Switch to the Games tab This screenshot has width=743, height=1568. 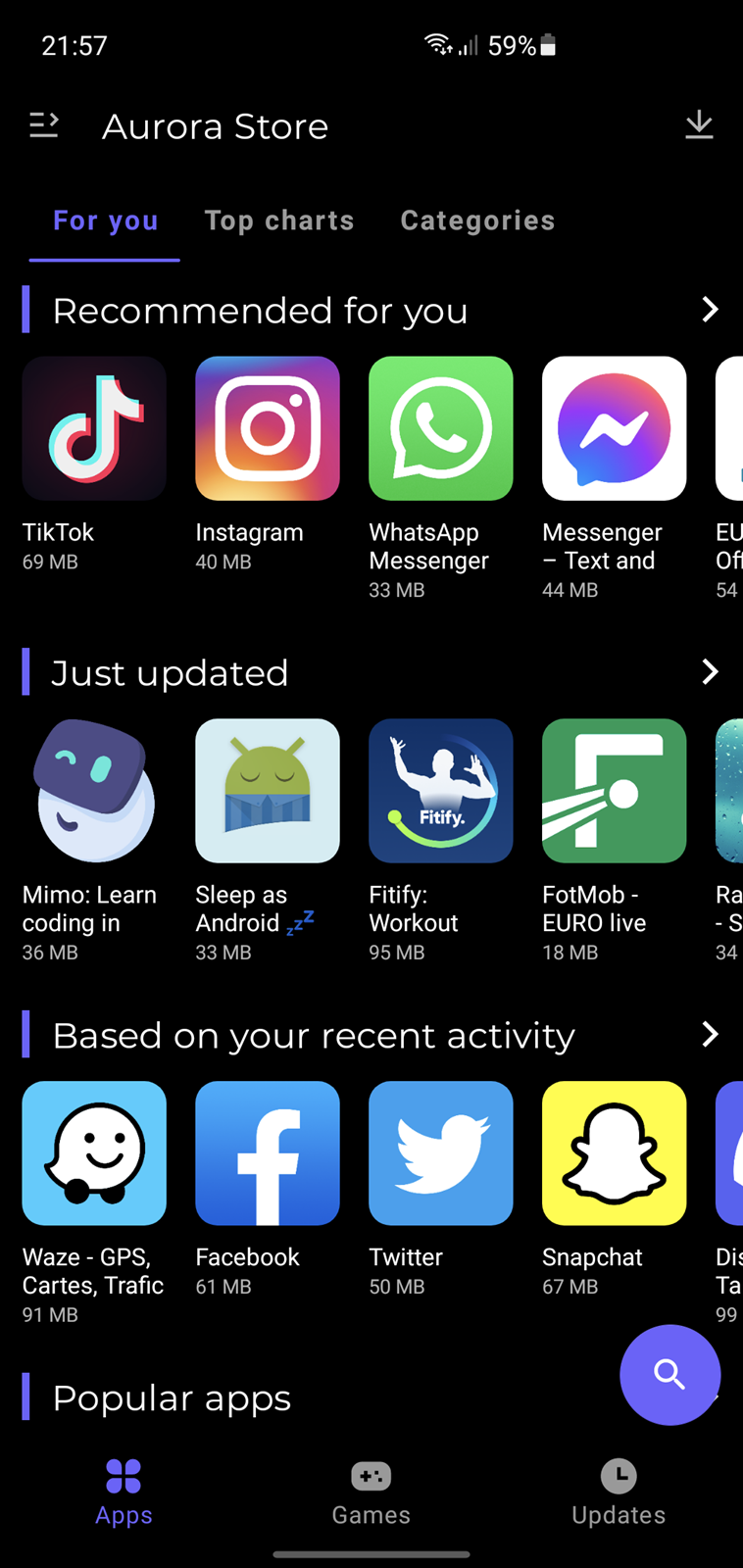[371, 1494]
